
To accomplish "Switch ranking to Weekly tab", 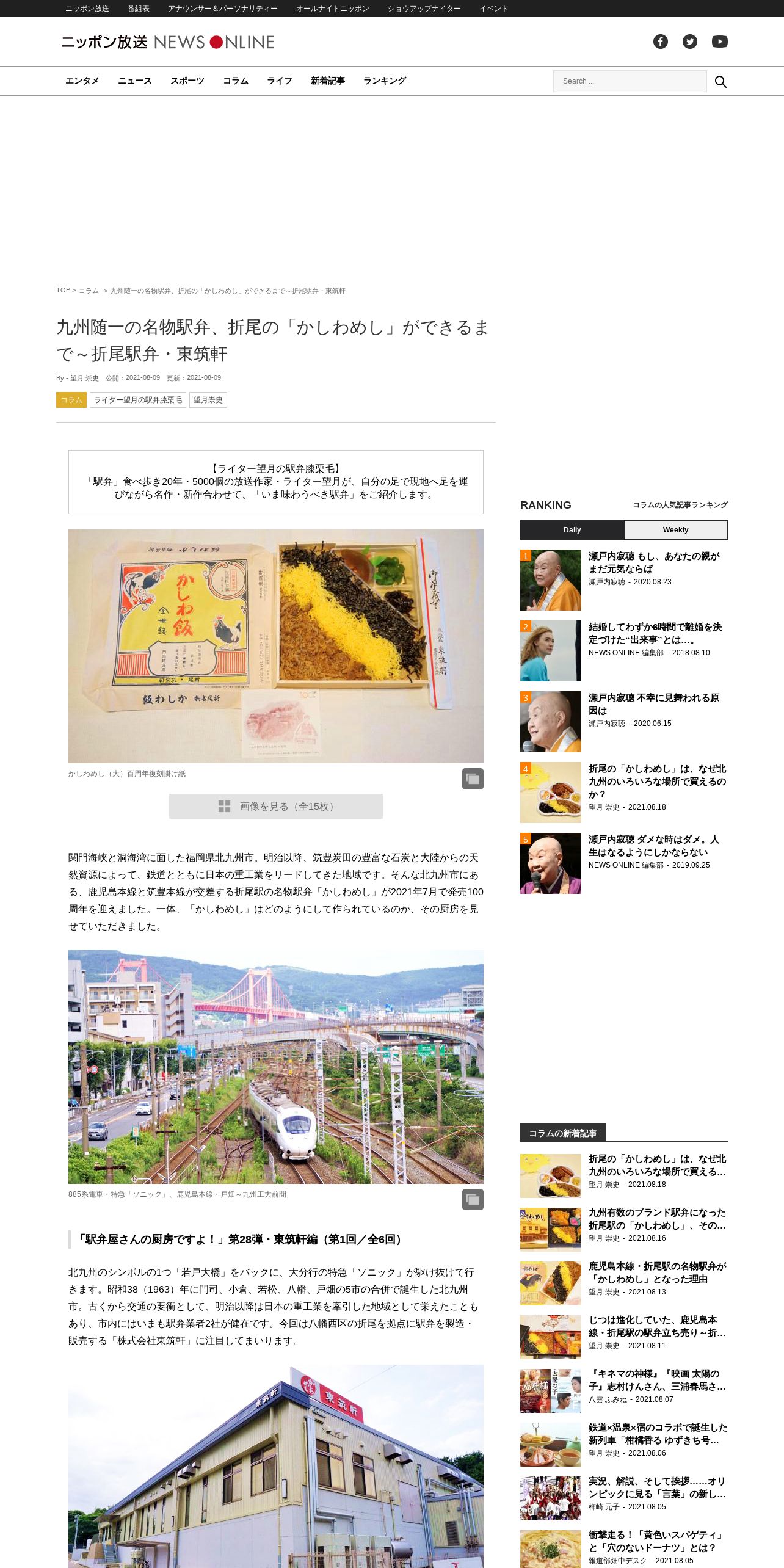I will [676, 530].
